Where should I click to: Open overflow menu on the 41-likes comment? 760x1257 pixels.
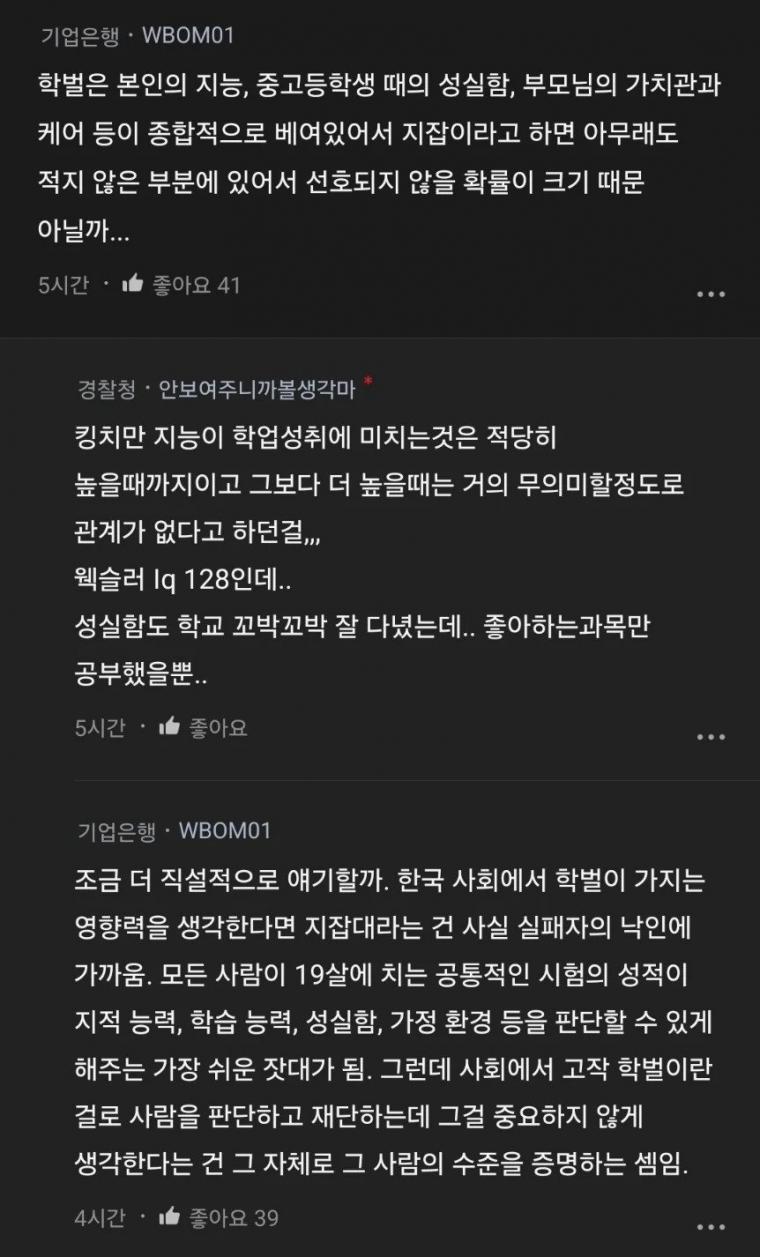click(x=710, y=294)
